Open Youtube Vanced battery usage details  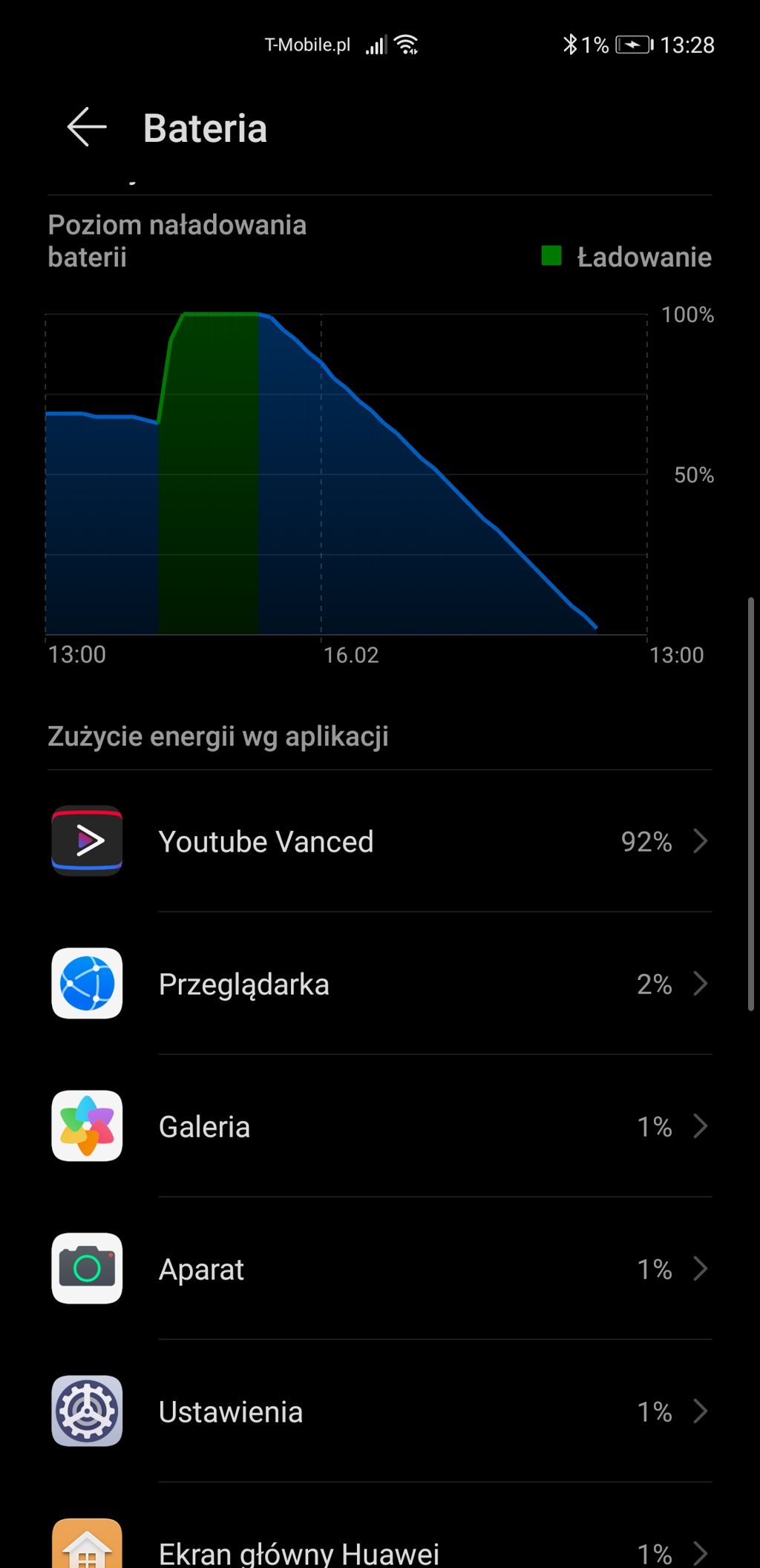click(380, 841)
